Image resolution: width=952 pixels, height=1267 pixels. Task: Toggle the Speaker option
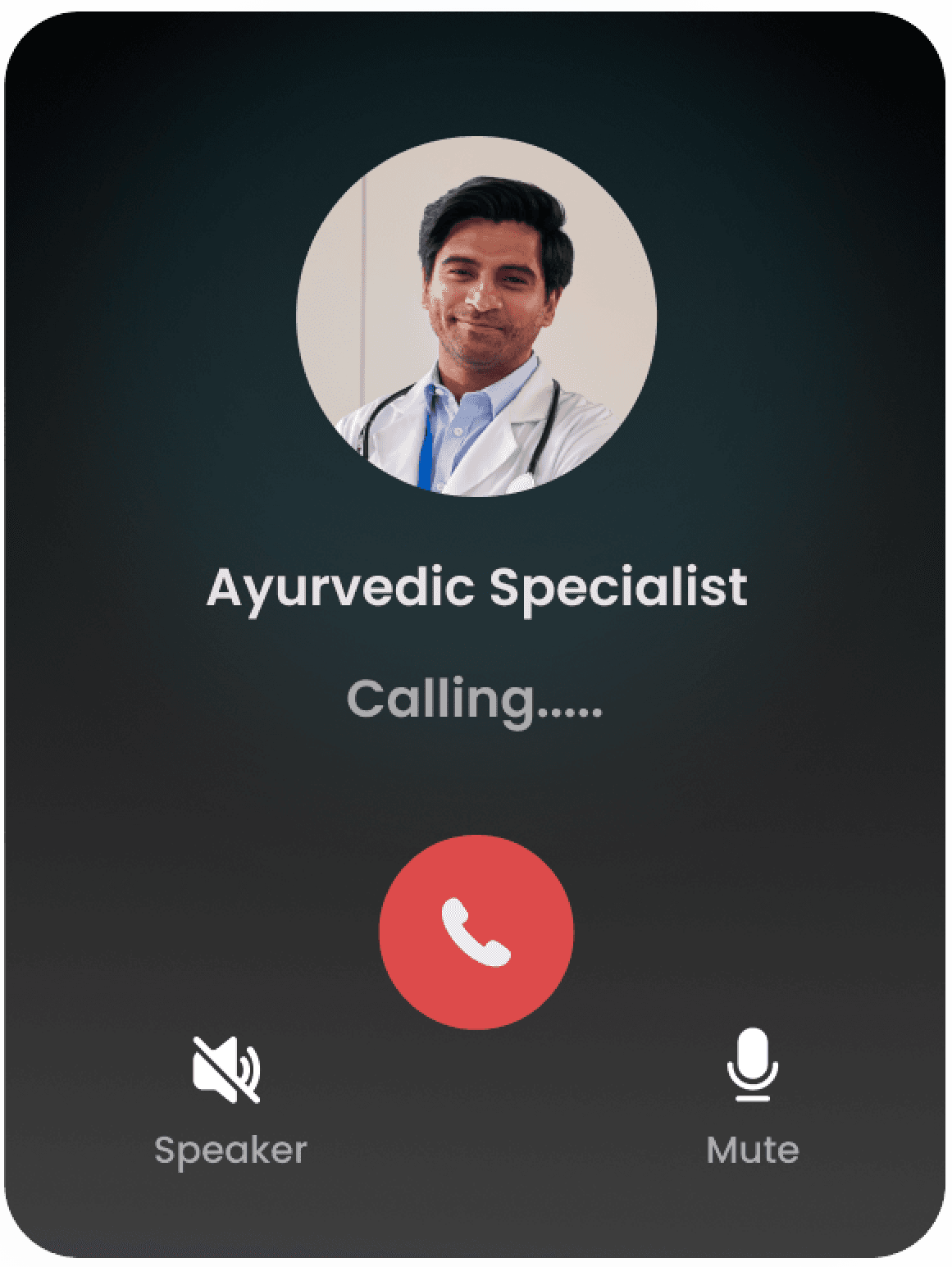point(228,1069)
